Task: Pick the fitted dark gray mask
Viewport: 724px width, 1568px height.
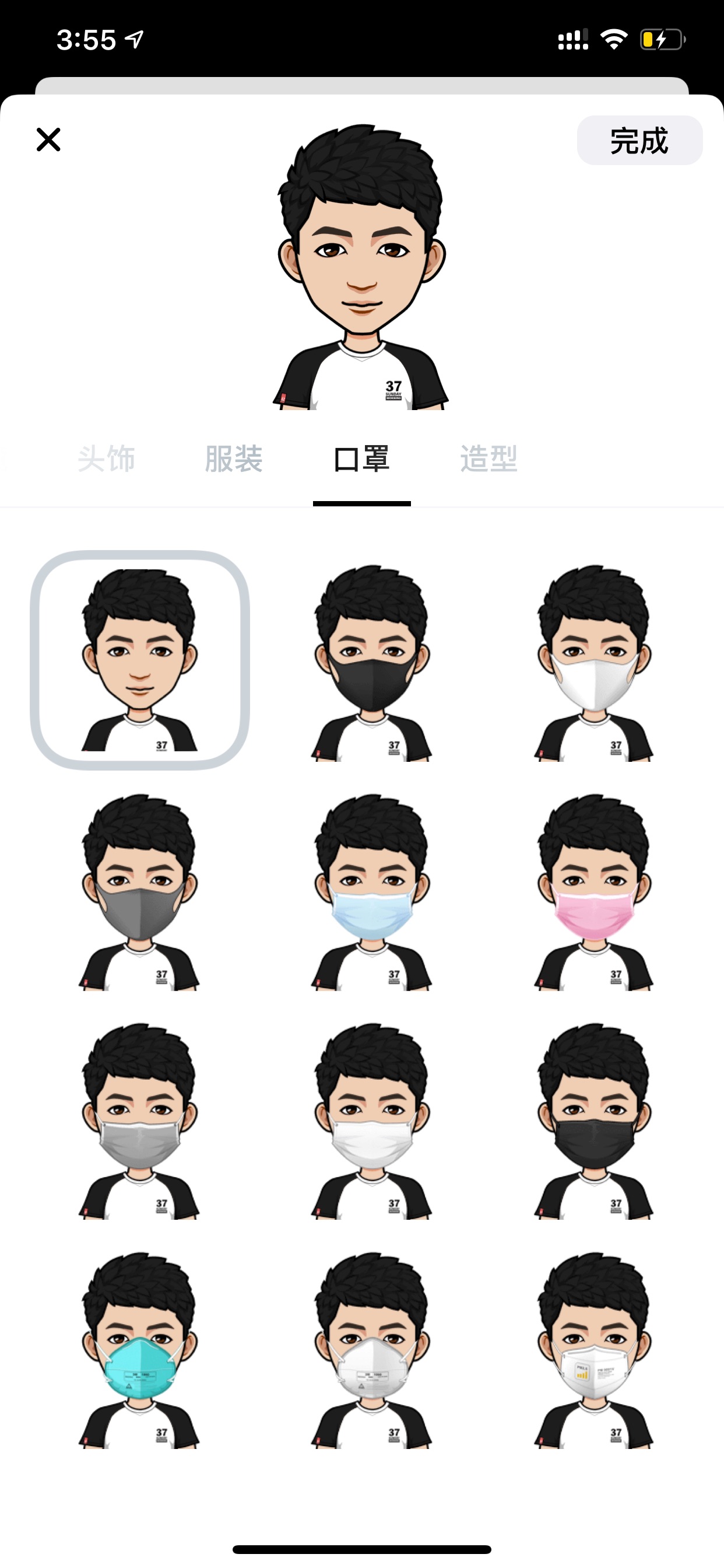Action: [139, 892]
